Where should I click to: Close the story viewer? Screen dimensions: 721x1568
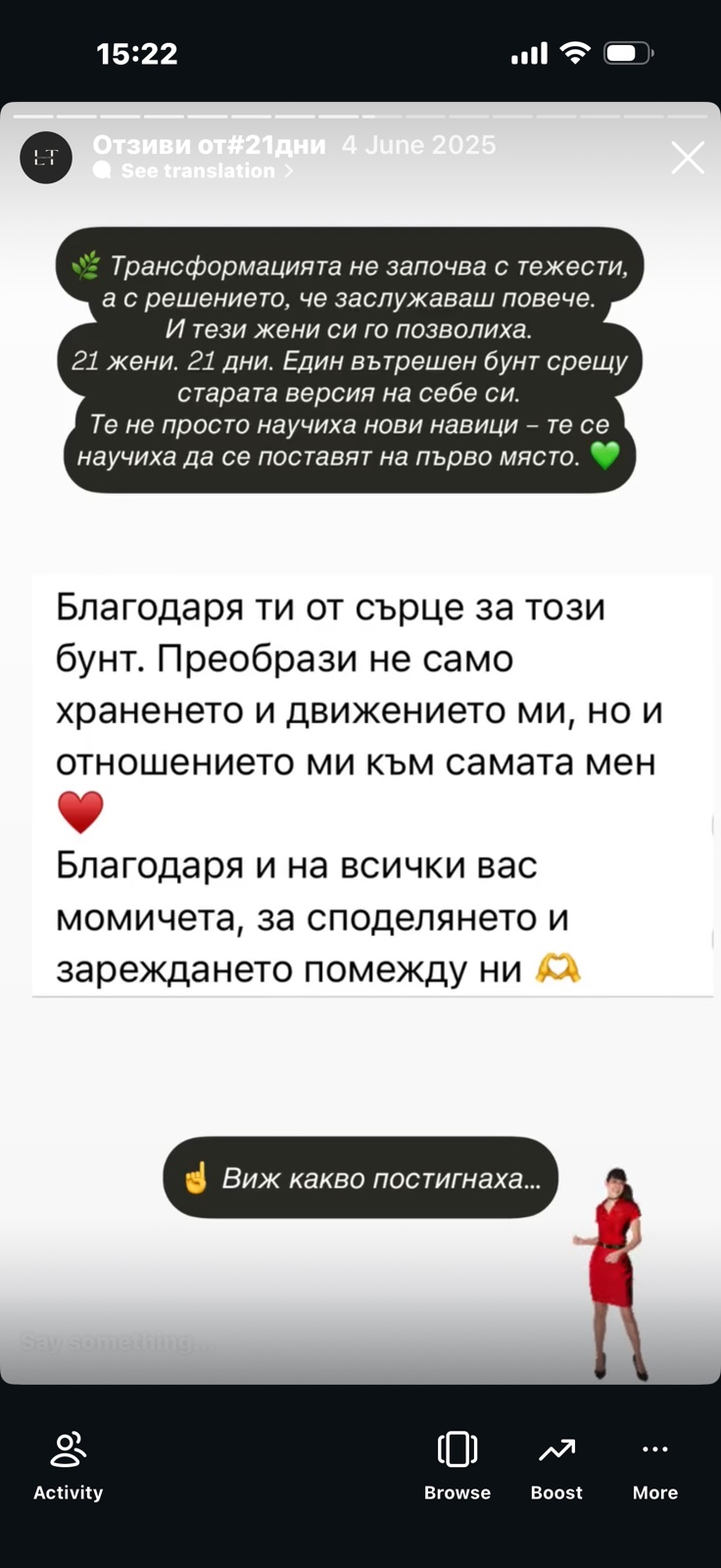pos(687,158)
